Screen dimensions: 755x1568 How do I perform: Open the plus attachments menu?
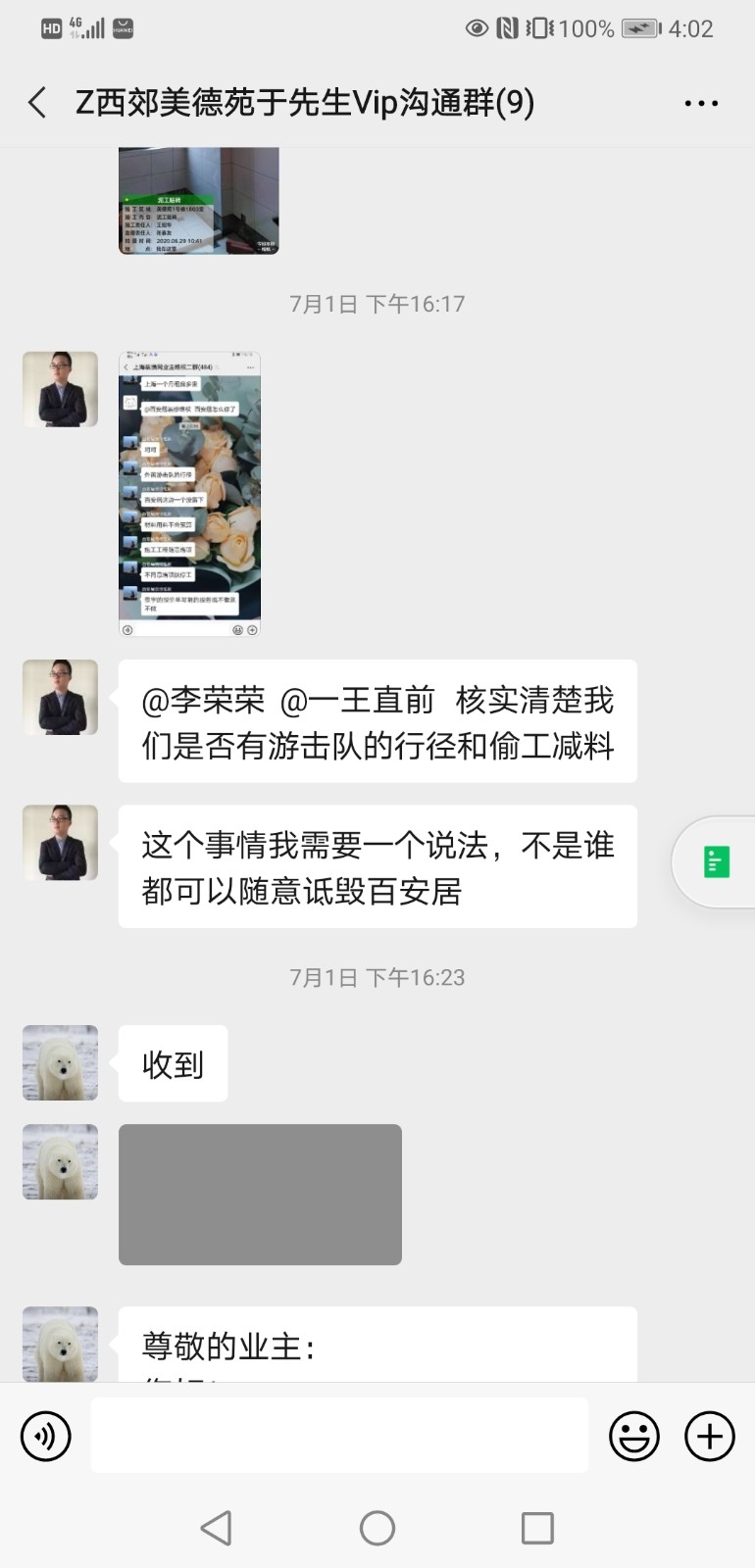pyautogui.click(x=709, y=1436)
